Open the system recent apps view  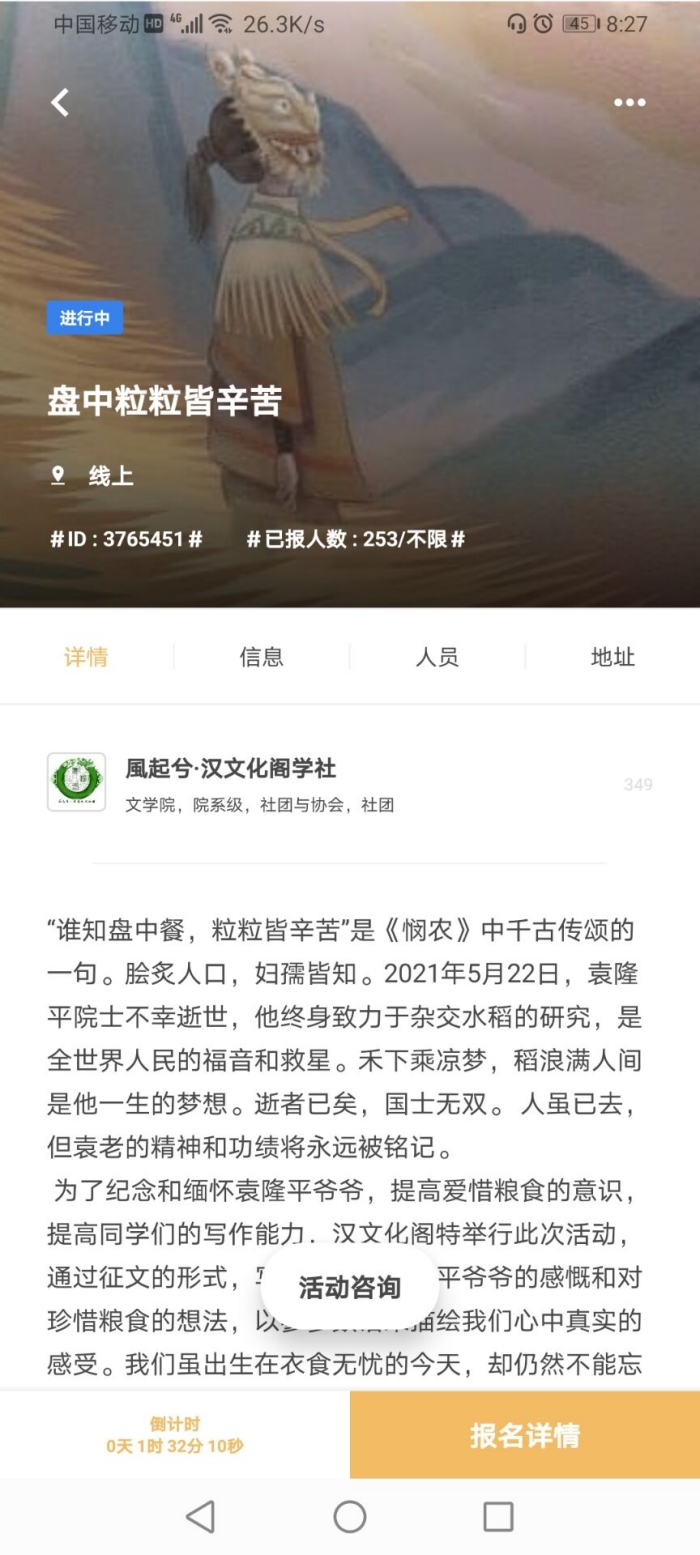click(498, 1516)
